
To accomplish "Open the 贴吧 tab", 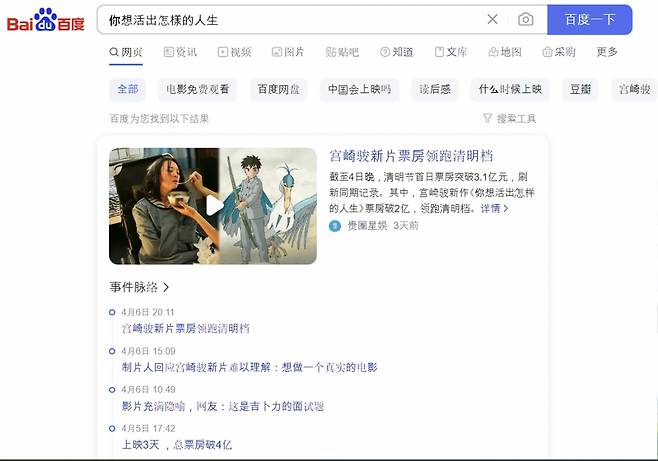I will click(342, 52).
